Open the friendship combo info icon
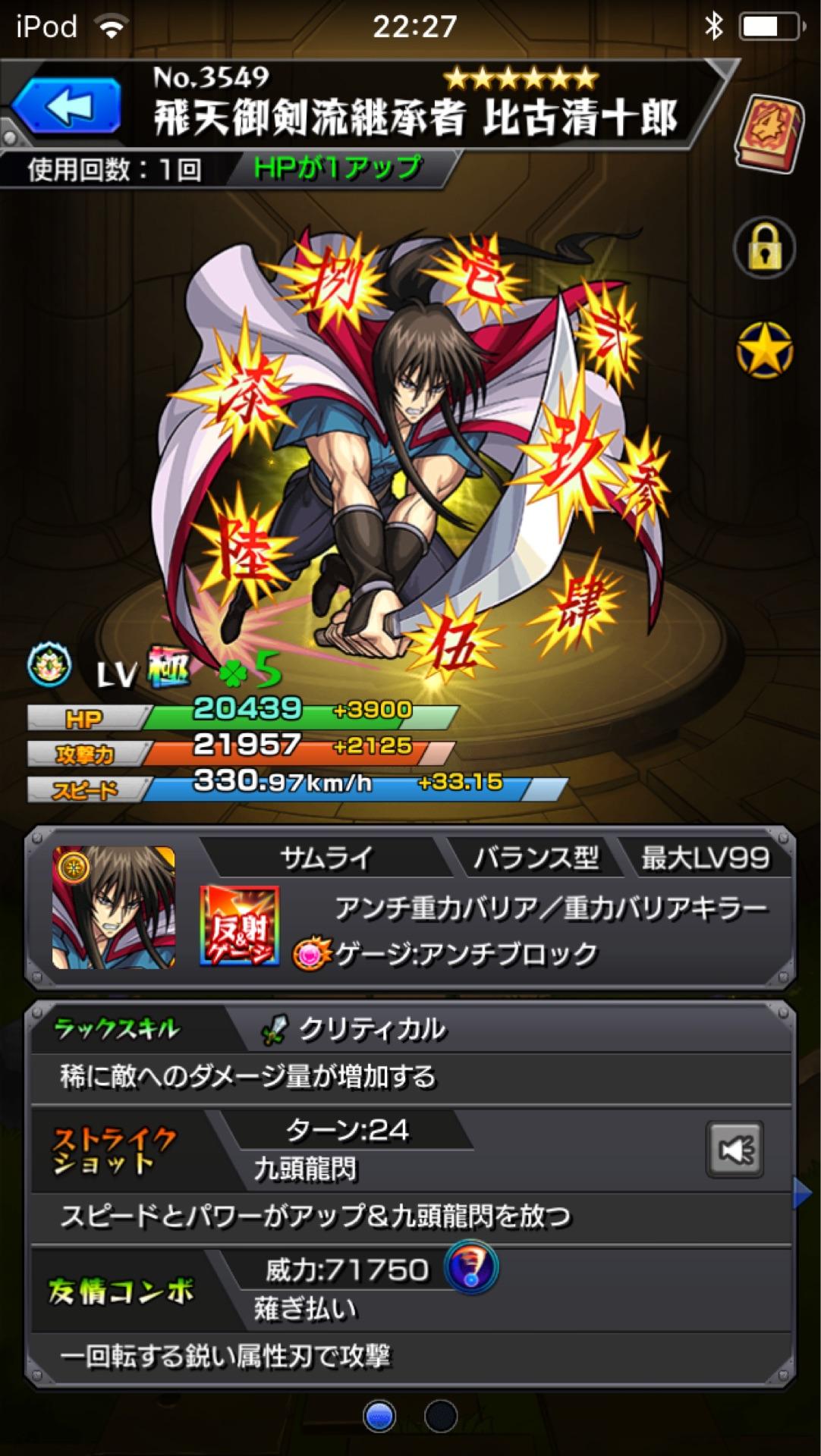Viewport: 821px width, 1456px height. (x=471, y=1269)
